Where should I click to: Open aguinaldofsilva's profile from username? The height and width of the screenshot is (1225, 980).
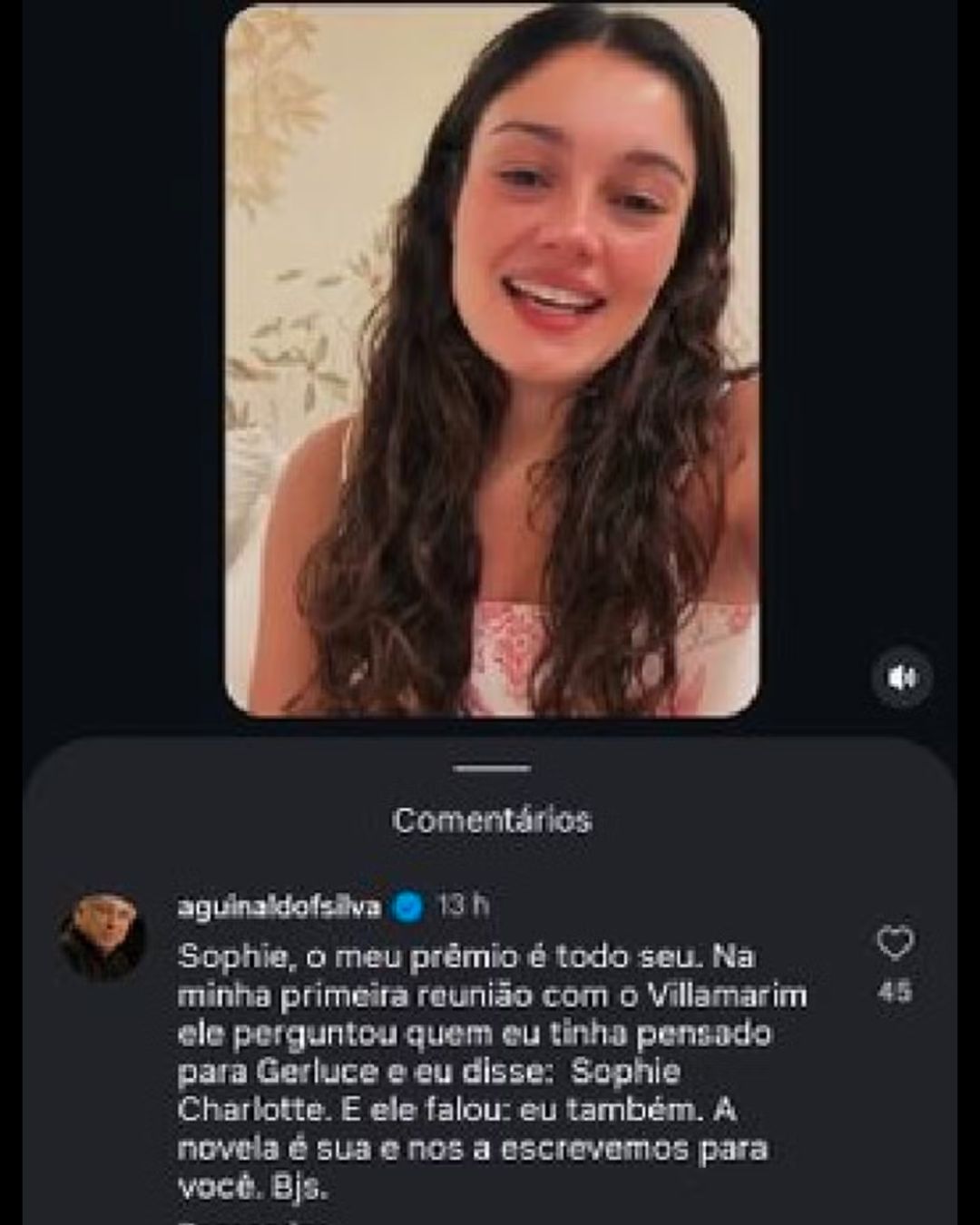coord(279,906)
